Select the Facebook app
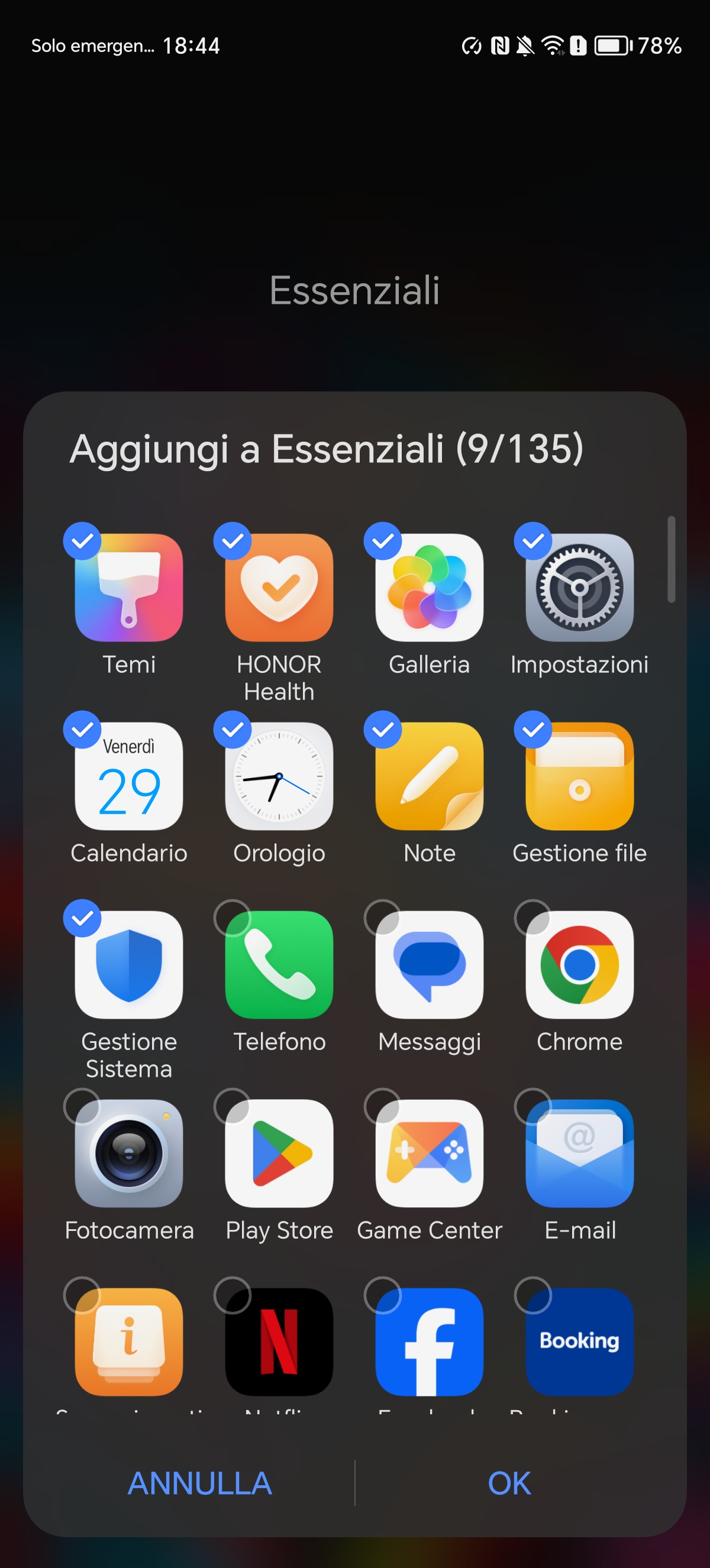This screenshot has height=1568, width=710. pyautogui.click(x=430, y=1342)
